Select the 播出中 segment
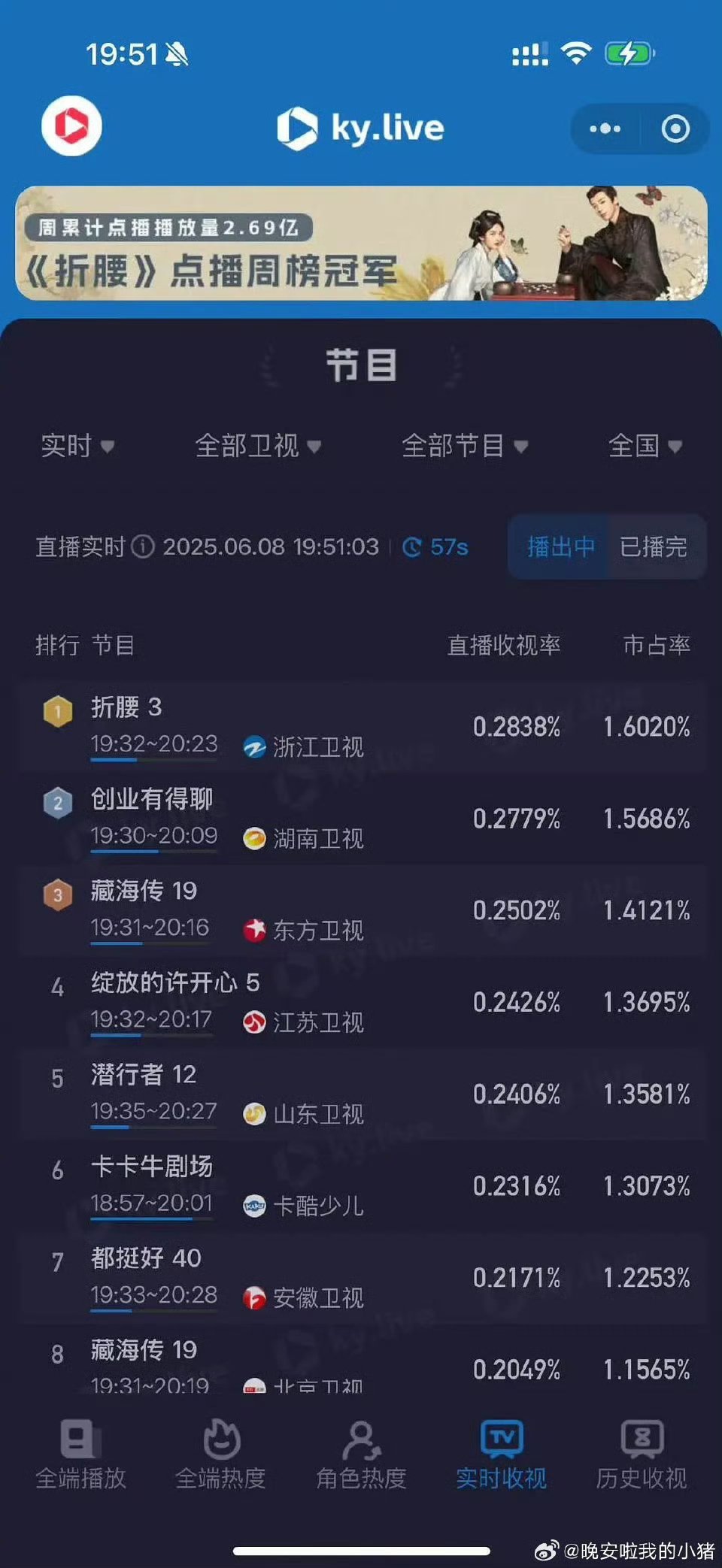 (560, 546)
